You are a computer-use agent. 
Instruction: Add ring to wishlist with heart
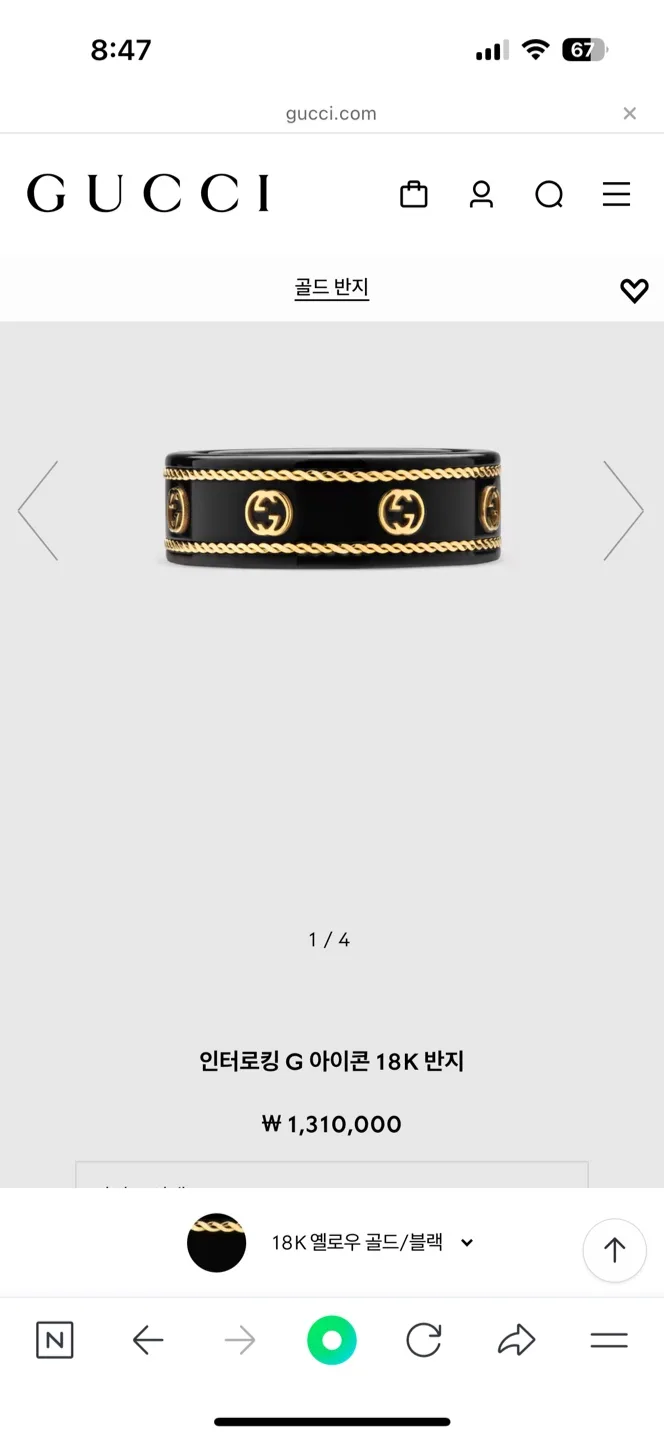point(634,291)
